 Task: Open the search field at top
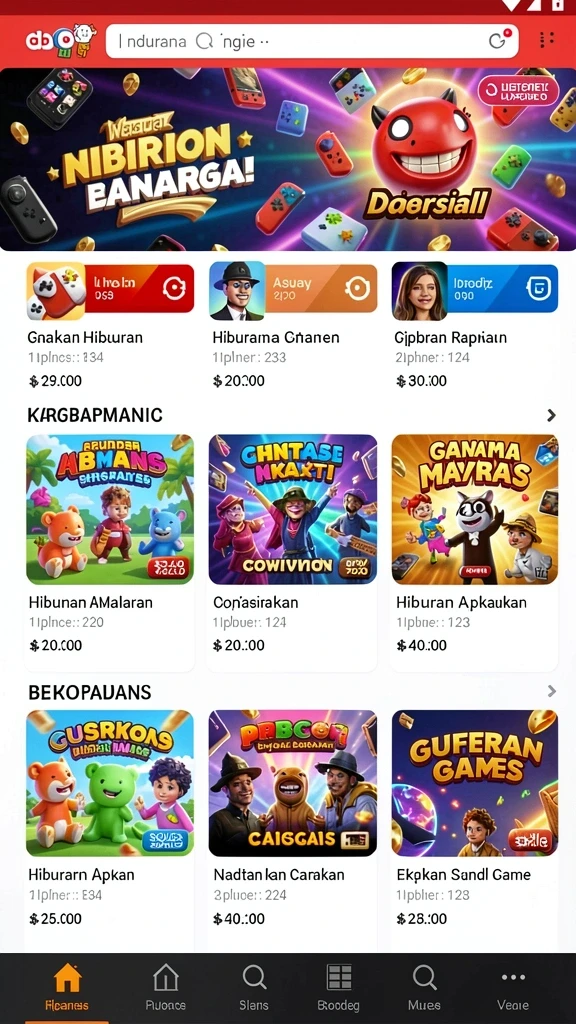312,42
